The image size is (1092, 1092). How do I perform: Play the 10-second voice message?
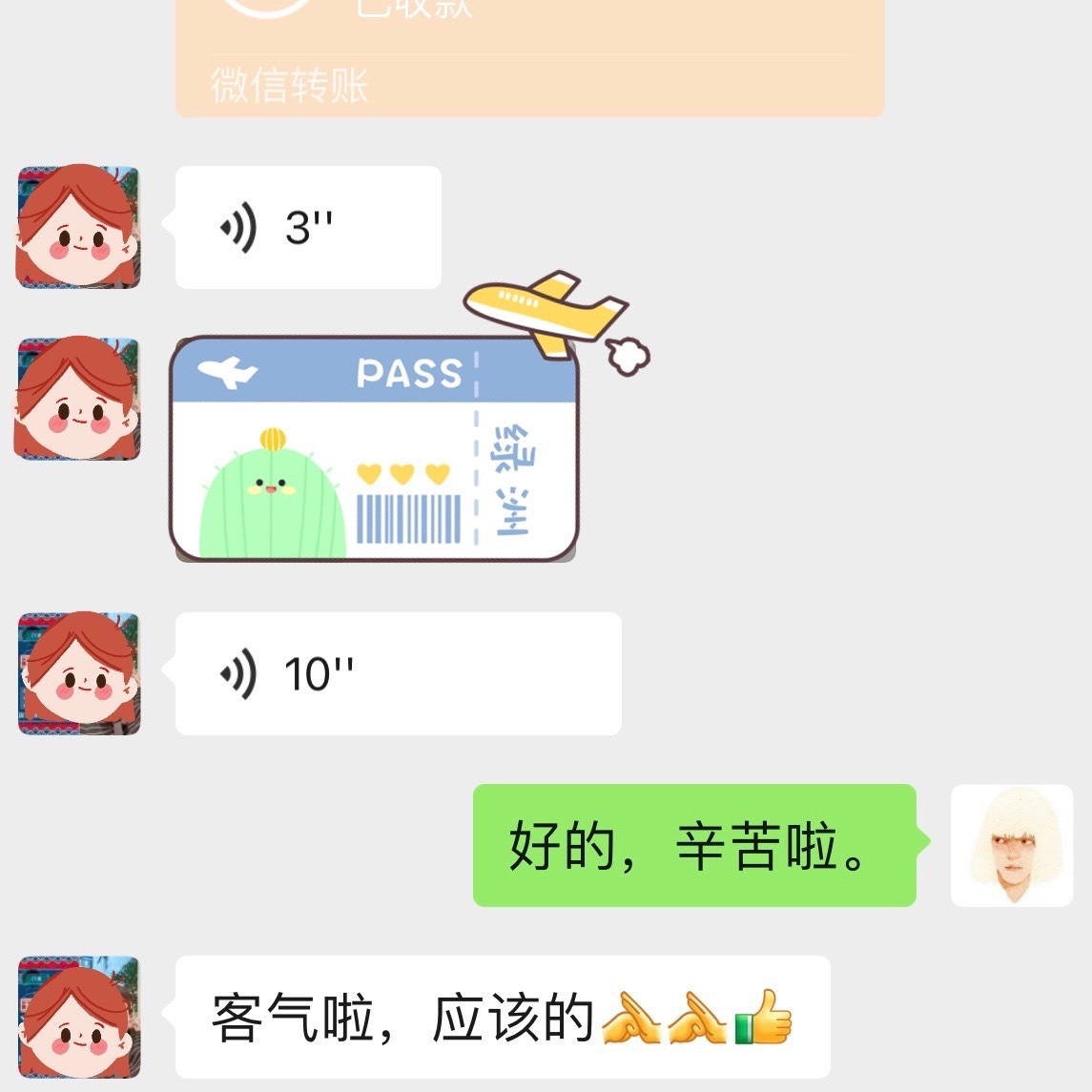[398, 674]
